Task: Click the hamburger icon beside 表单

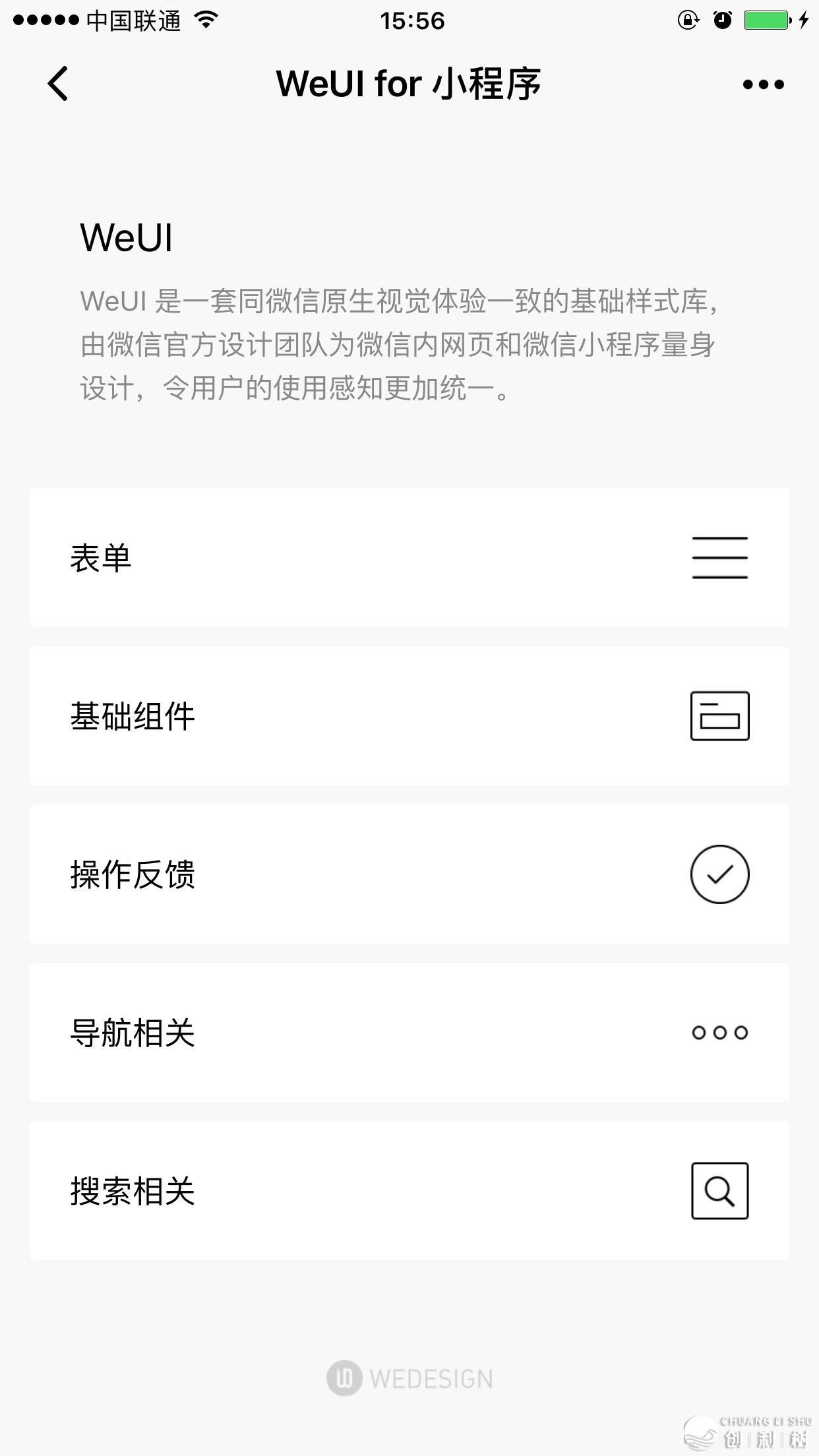Action: point(719,557)
